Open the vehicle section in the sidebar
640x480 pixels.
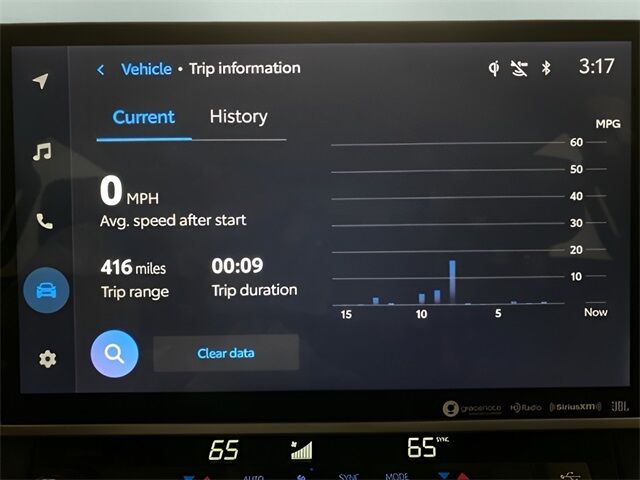tap(46, 291)
